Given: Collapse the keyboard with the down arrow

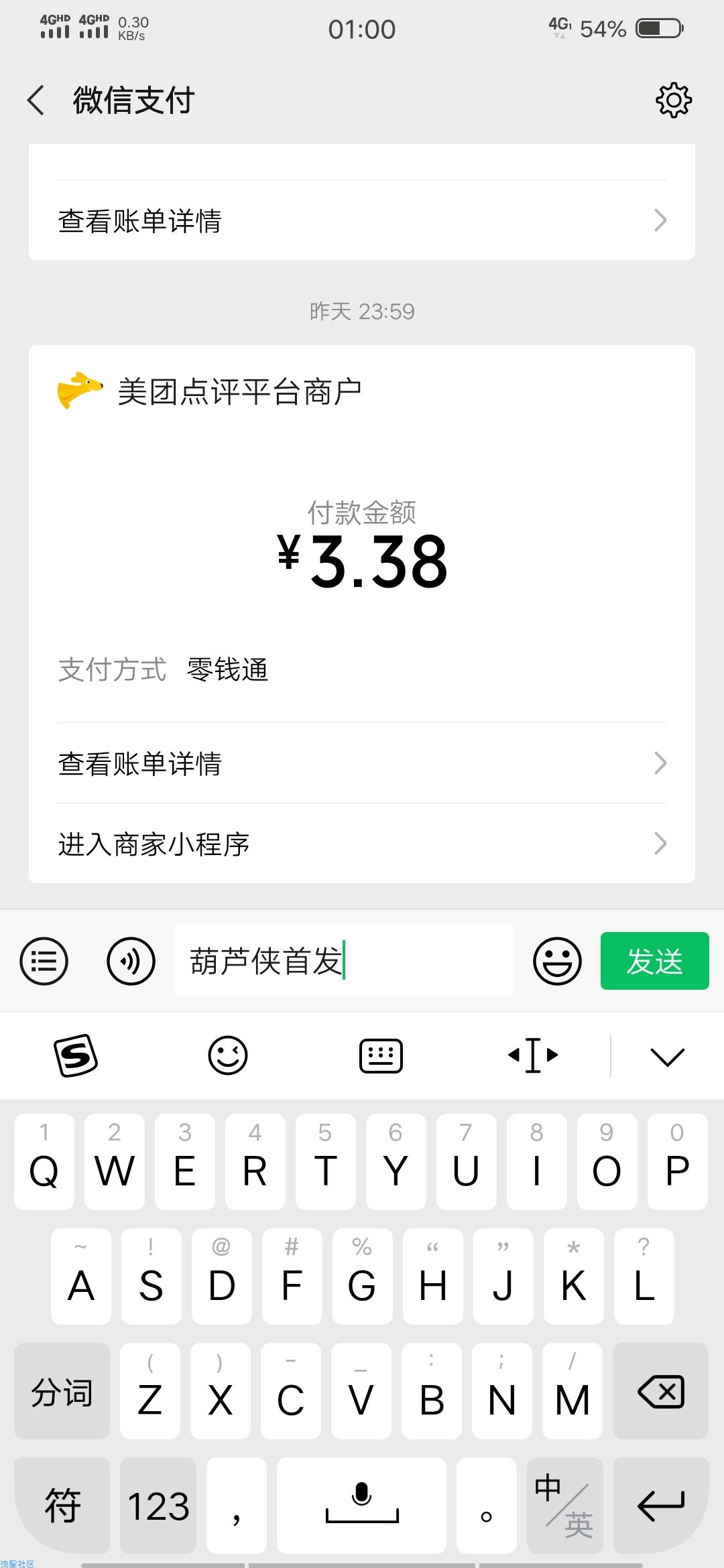Looking at the screenshot, I should click(667, 1057).
